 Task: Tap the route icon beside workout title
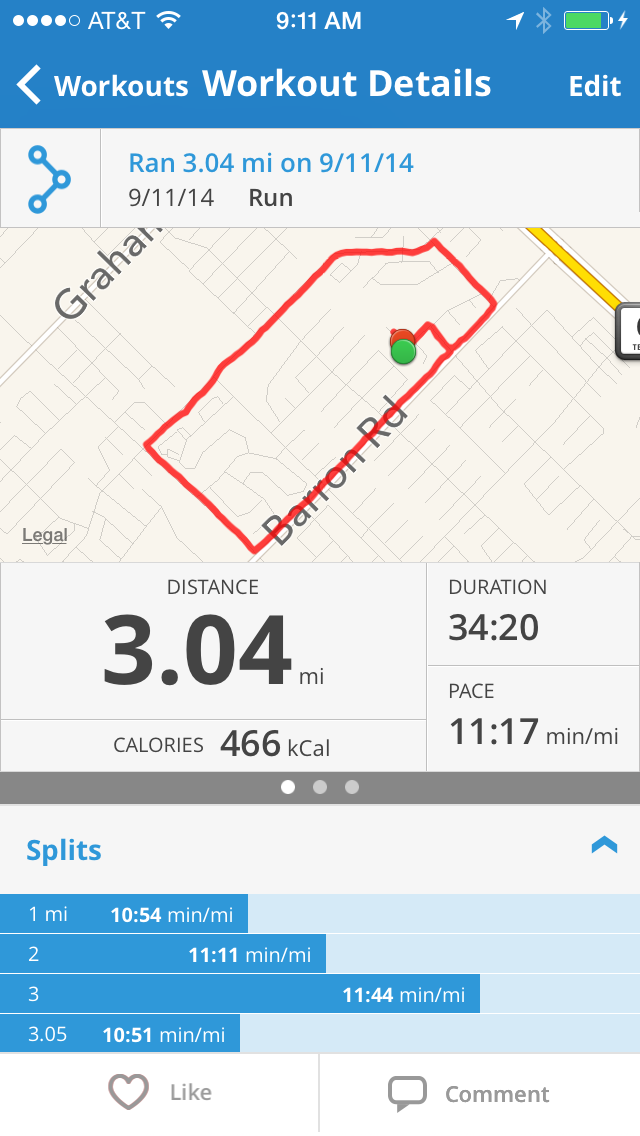50,179
